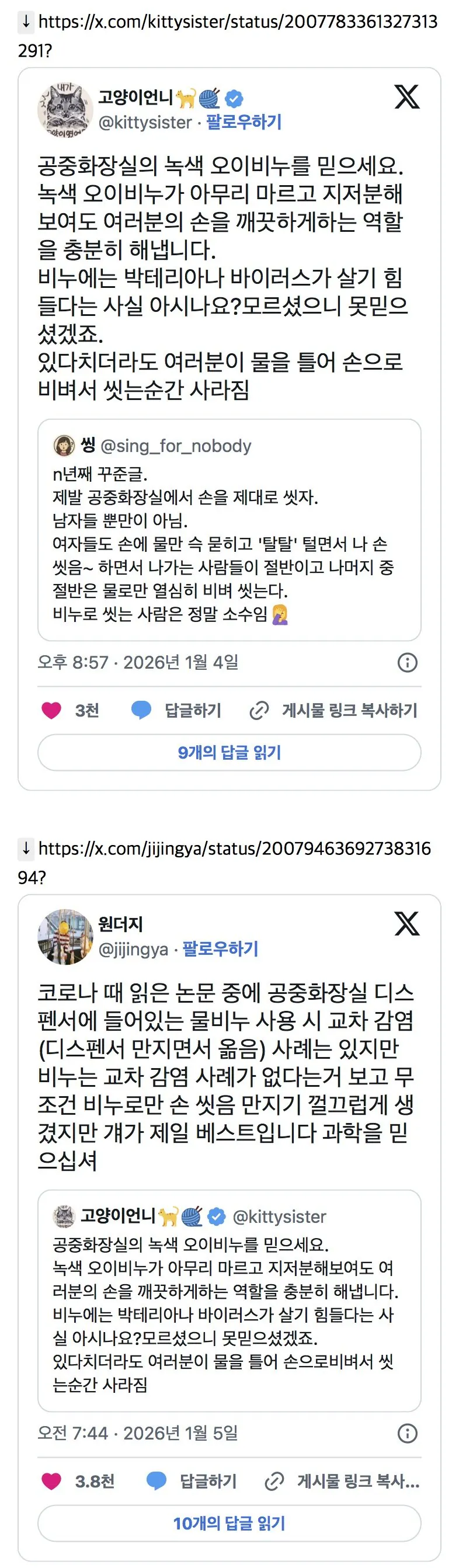
Task: Reply to 고양이언니's tweet via 답글하기
Action: (x=177, y=710)
